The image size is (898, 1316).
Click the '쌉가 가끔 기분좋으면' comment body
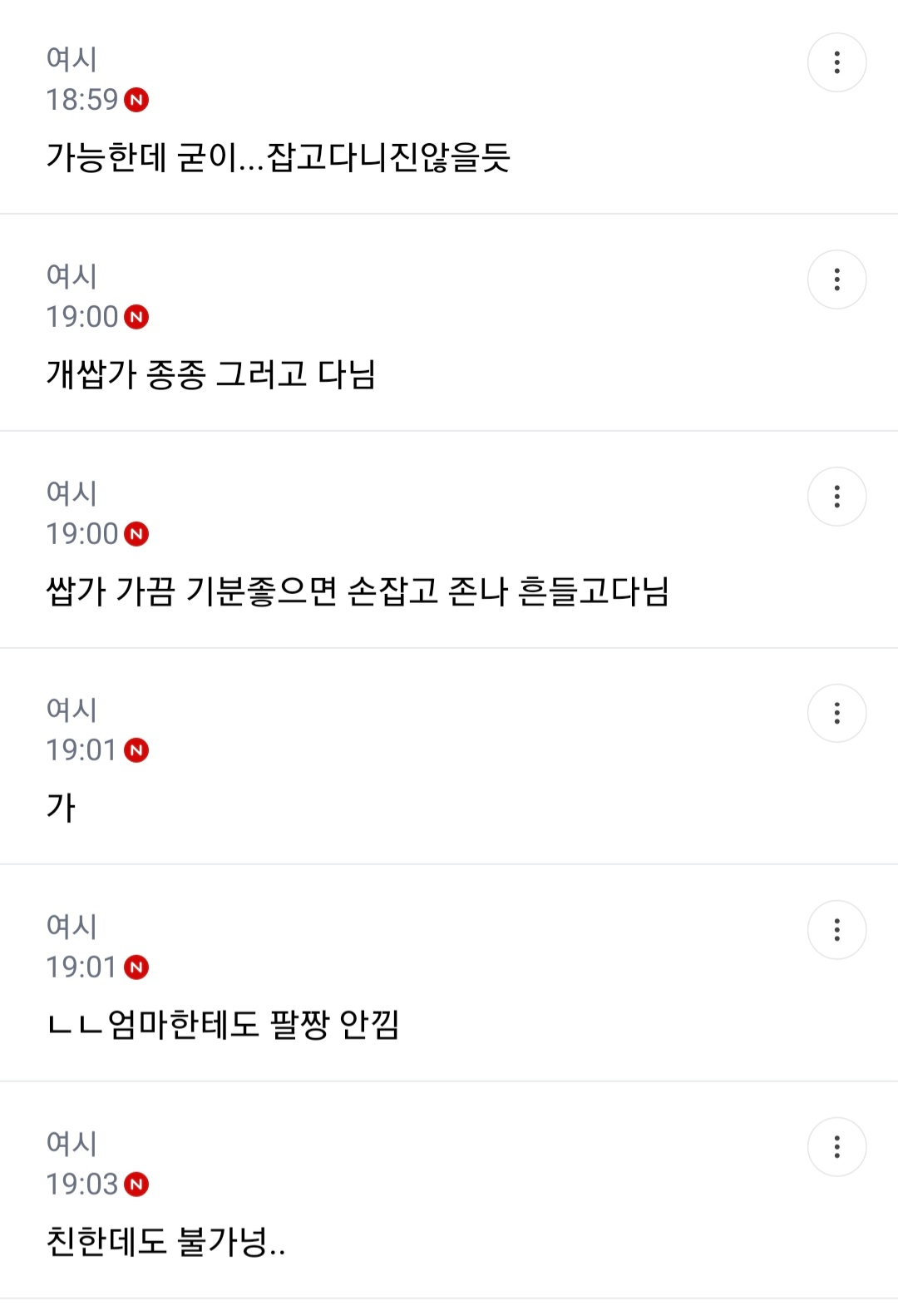362,592
